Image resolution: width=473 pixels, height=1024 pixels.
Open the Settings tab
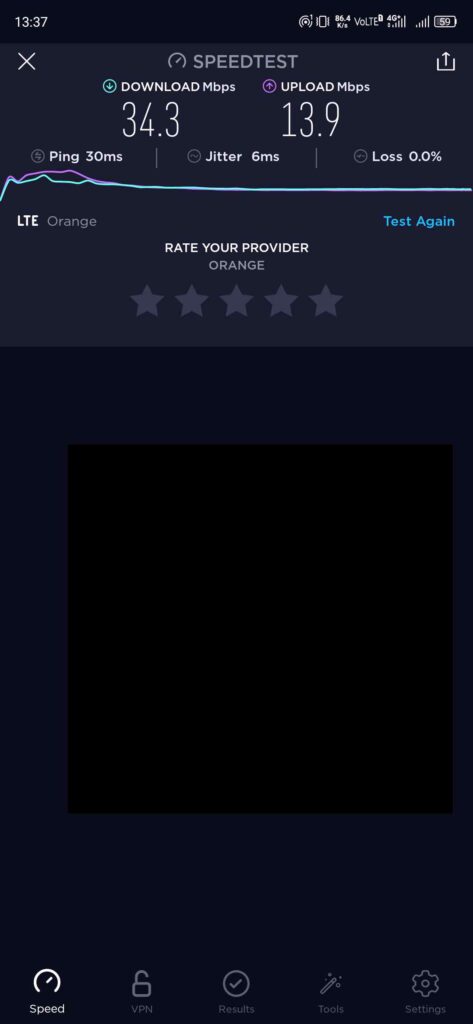pos(425,991)
